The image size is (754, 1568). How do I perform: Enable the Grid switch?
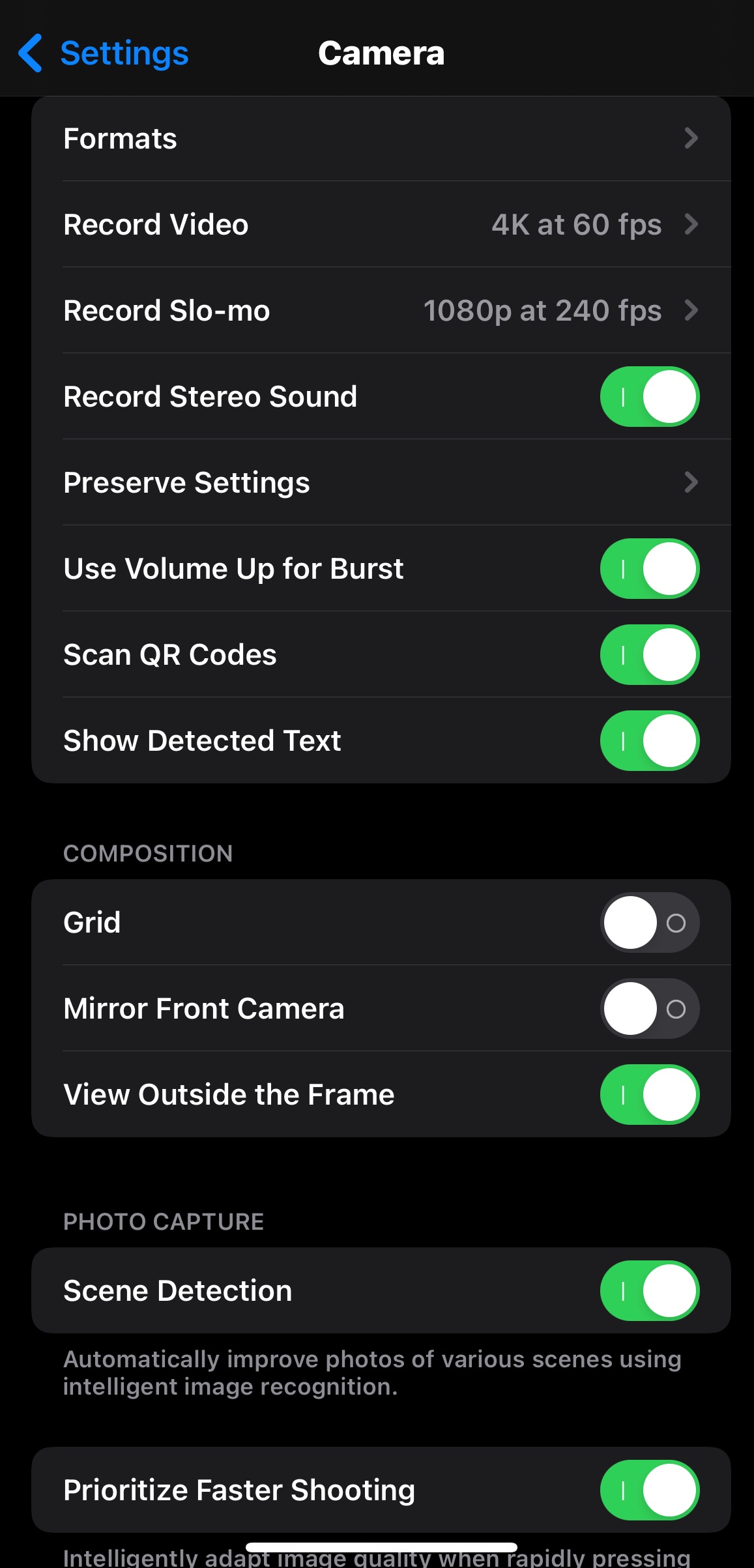(x=649, y=923)
